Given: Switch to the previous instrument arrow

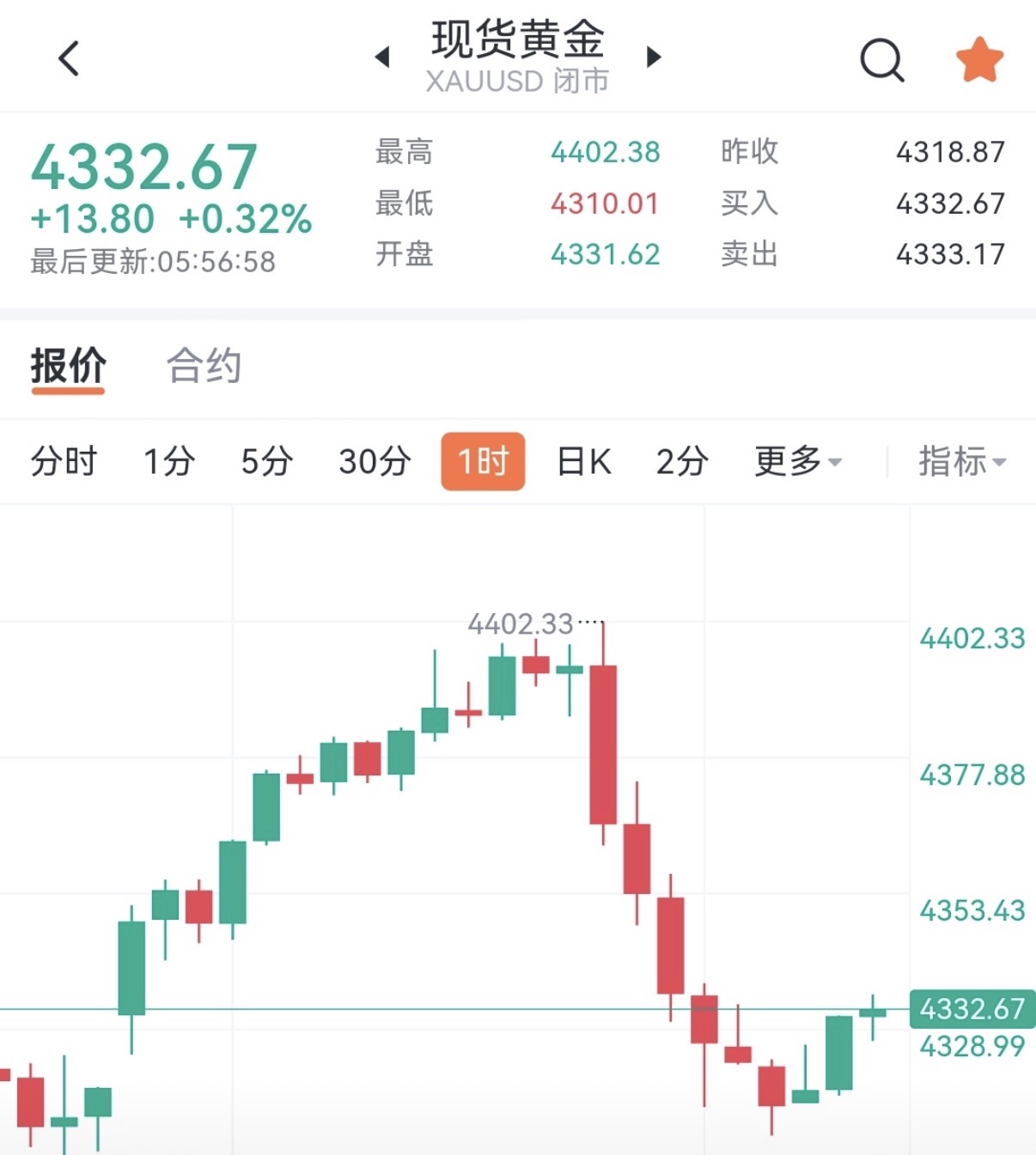Looking at the screenshot, I should [383, 57].
